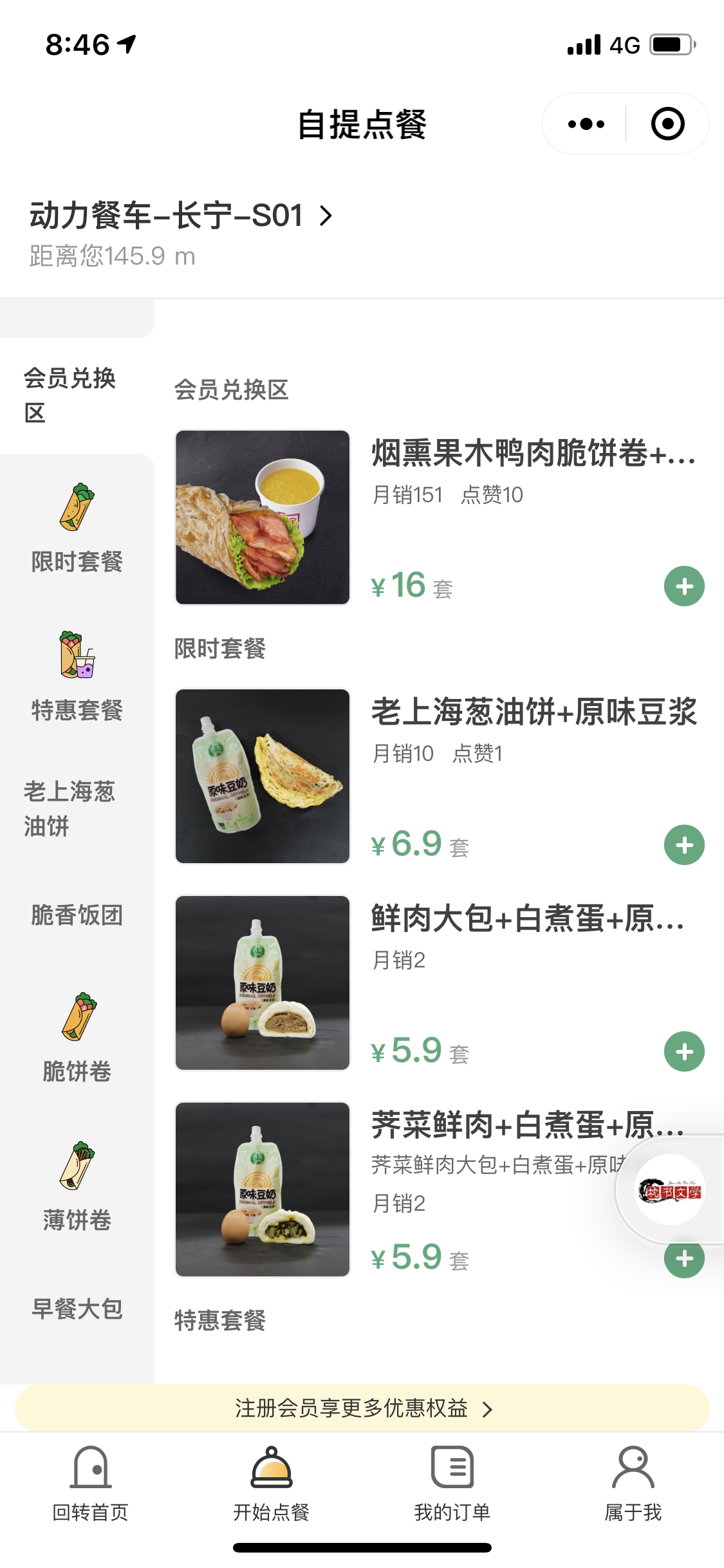Open the 注册会员享更多优惠权益 banner
724x1568 pixels.
click(362, 1409)
